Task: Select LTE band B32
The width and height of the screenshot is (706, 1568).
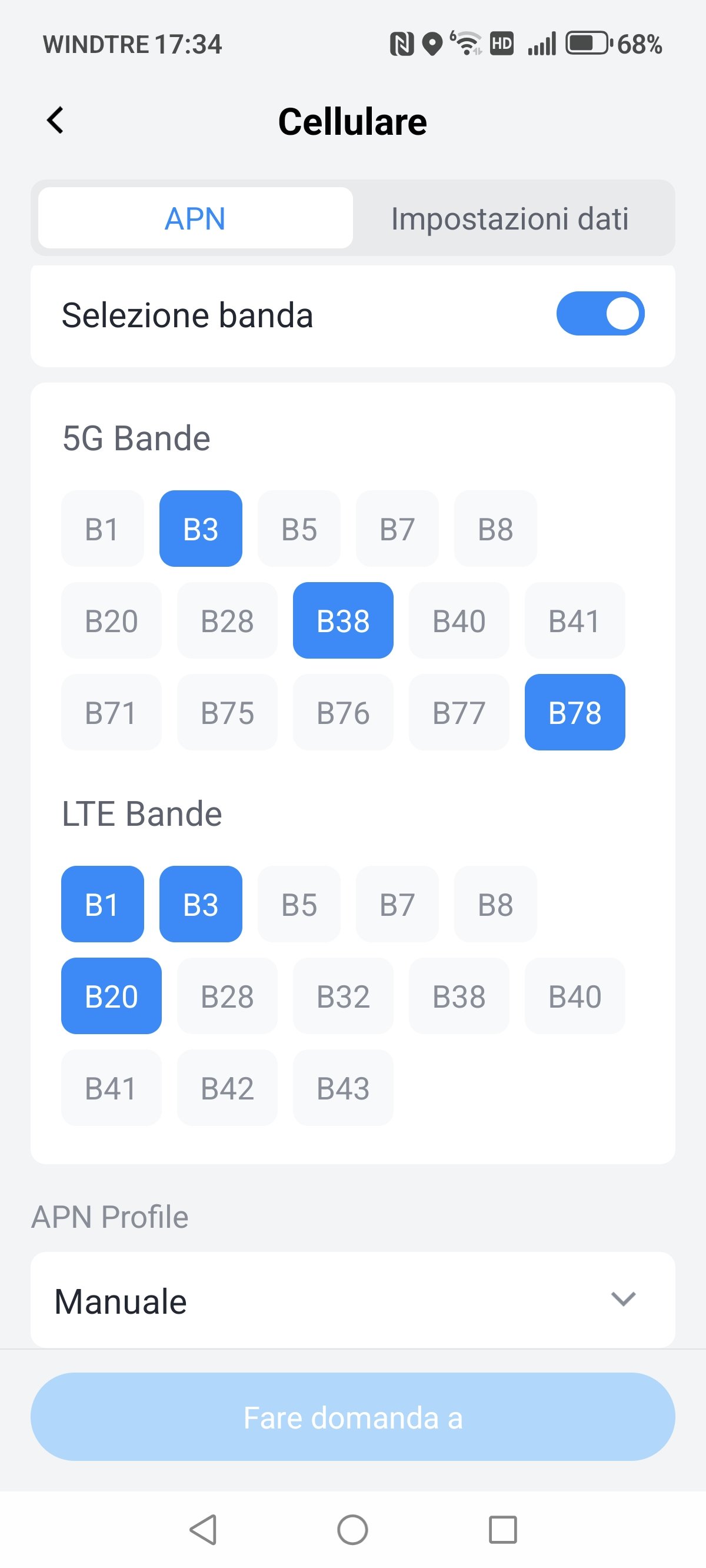Action: point(342,996)
